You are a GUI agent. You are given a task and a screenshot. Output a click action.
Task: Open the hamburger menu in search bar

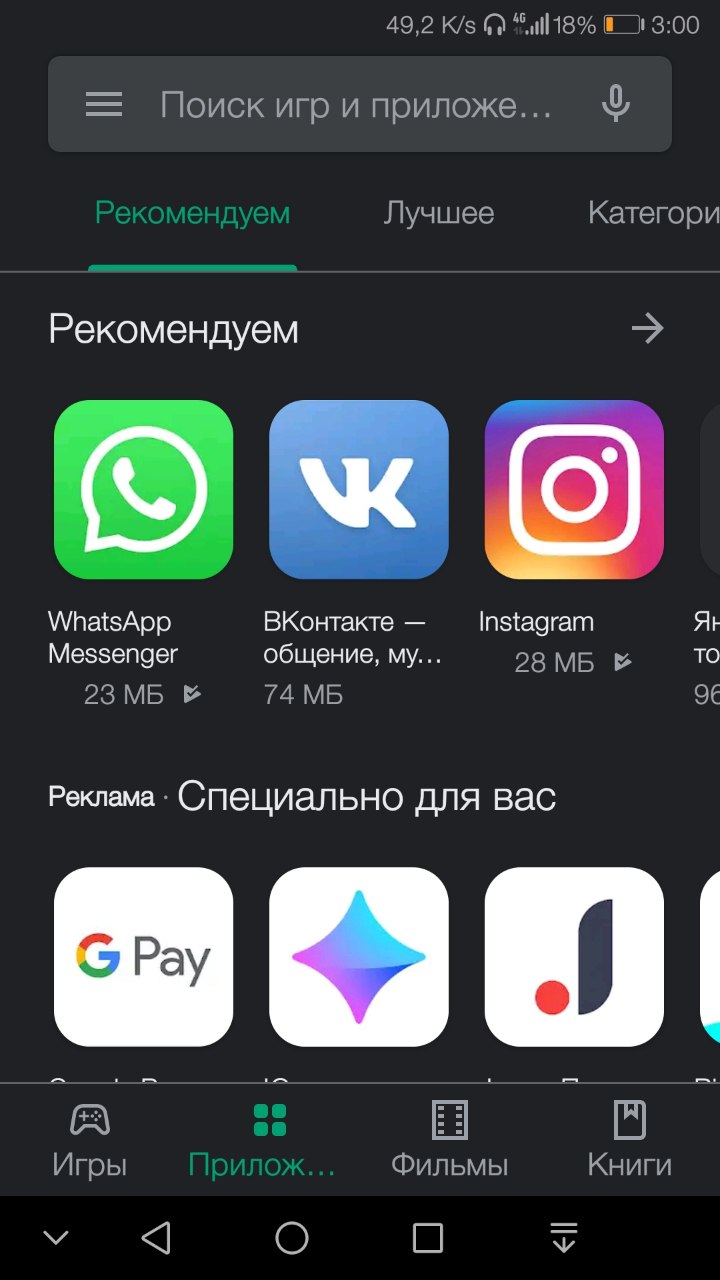click(x=104, y=104)
